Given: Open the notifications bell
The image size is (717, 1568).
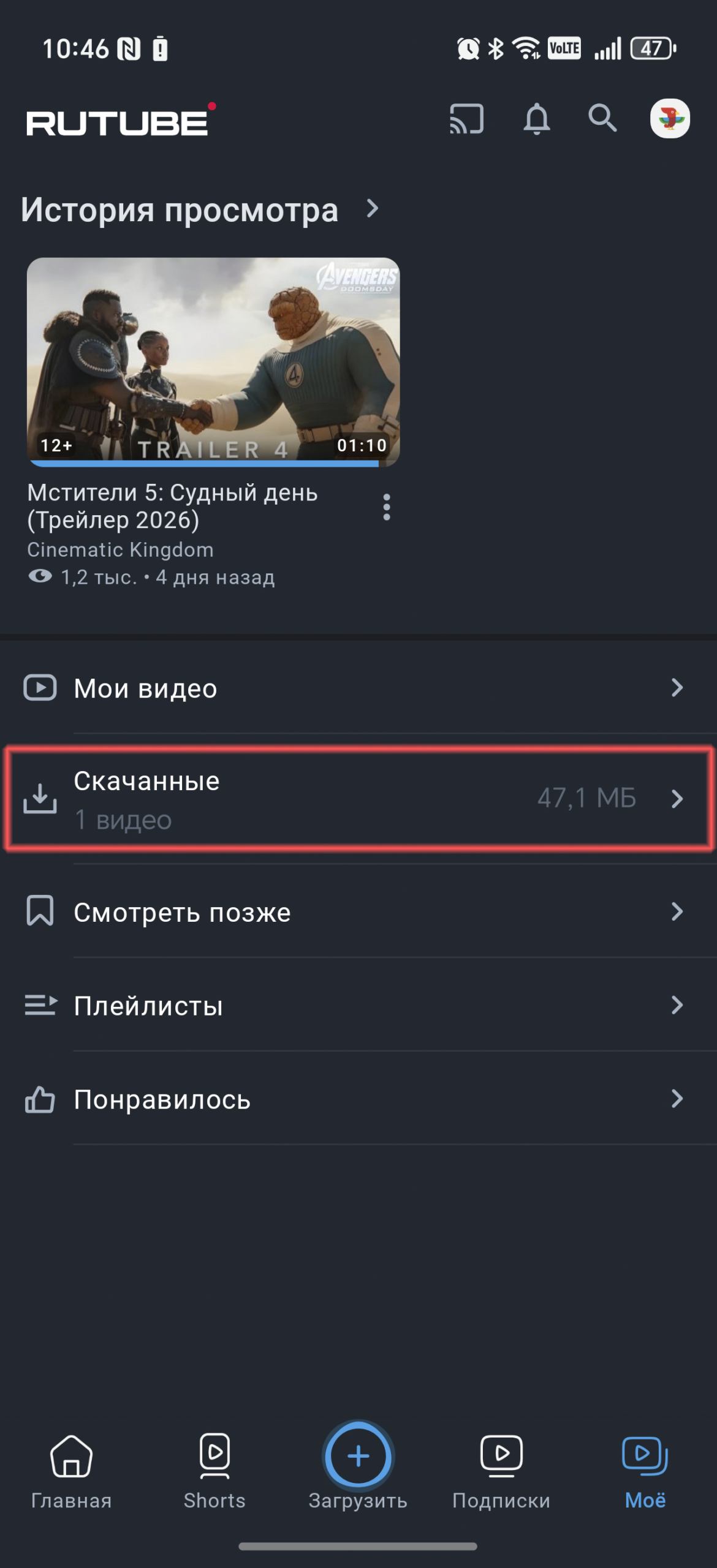Looking at the screenshot, I should click(536, 119).
